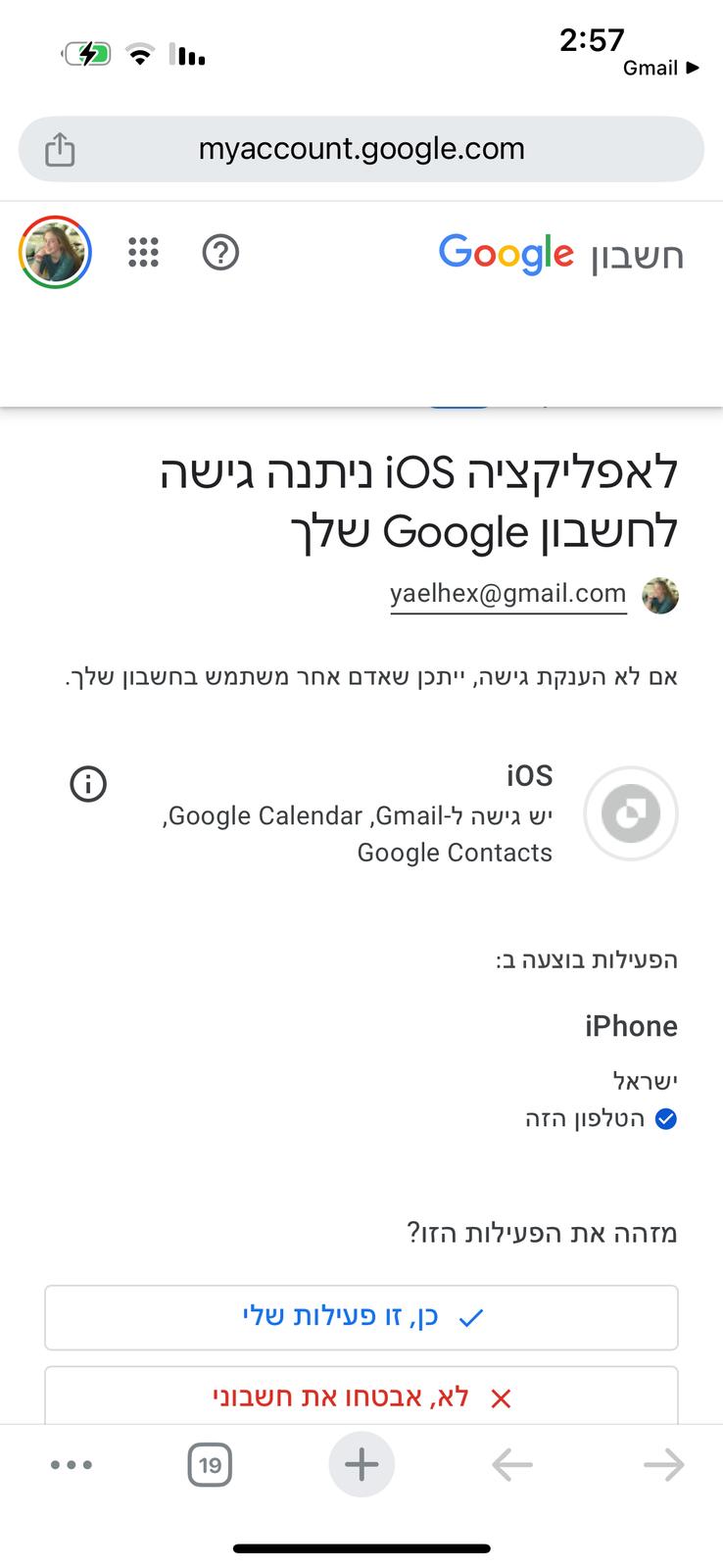Go forward with the browser forward arrow

pos(663,1465)
